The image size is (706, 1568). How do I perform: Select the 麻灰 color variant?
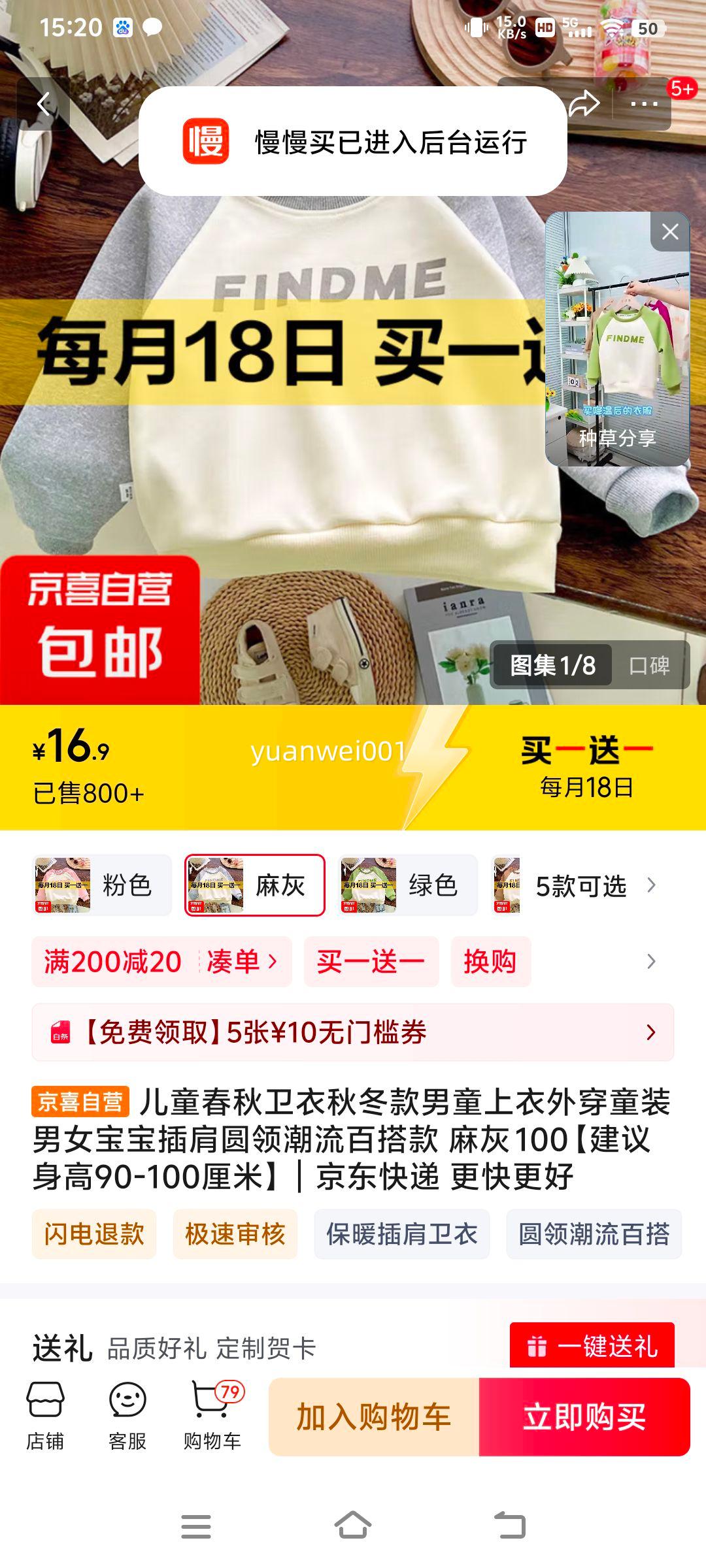tap(254, 885)
